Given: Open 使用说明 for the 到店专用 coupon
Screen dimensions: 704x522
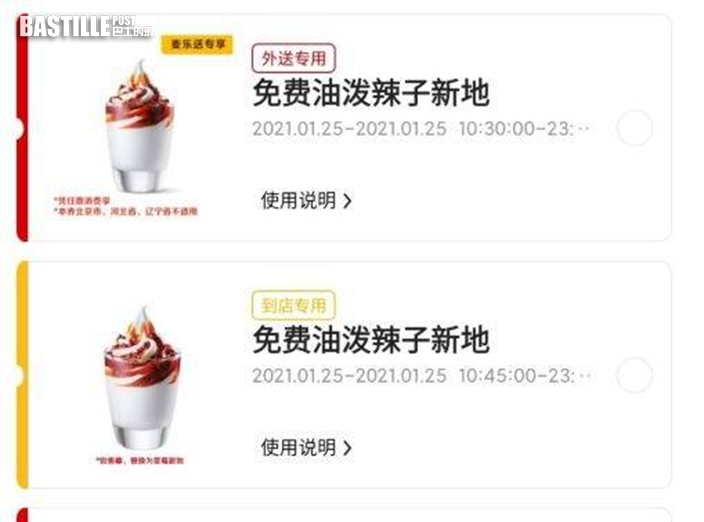Looking at the screenshot, I should tap(306, 447).
